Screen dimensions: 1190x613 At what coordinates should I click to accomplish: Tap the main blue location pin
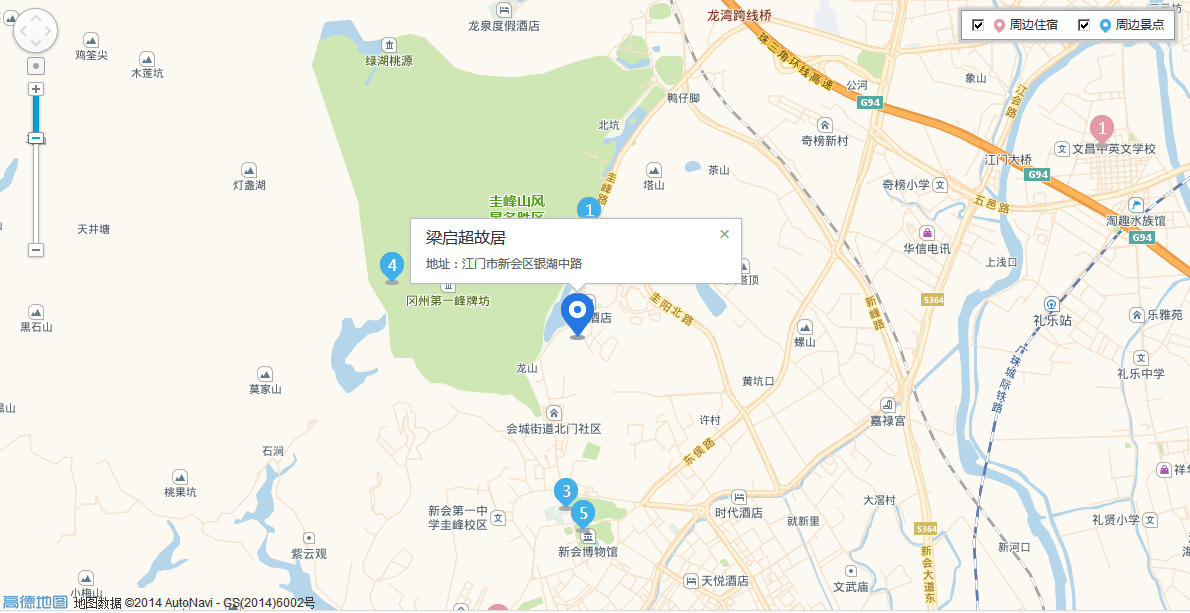(577, 313)
